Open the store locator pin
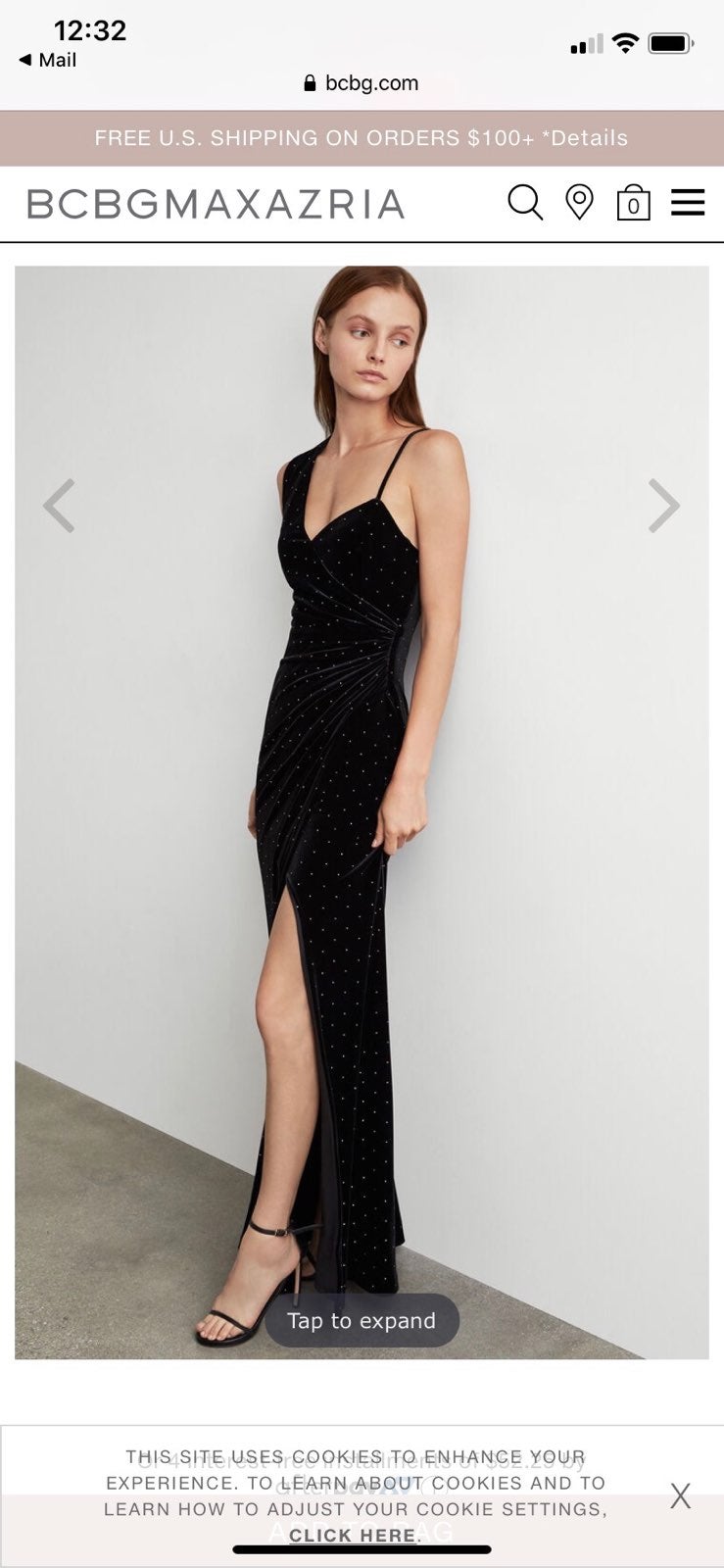 pyautogui.click(x=579, y=203)
